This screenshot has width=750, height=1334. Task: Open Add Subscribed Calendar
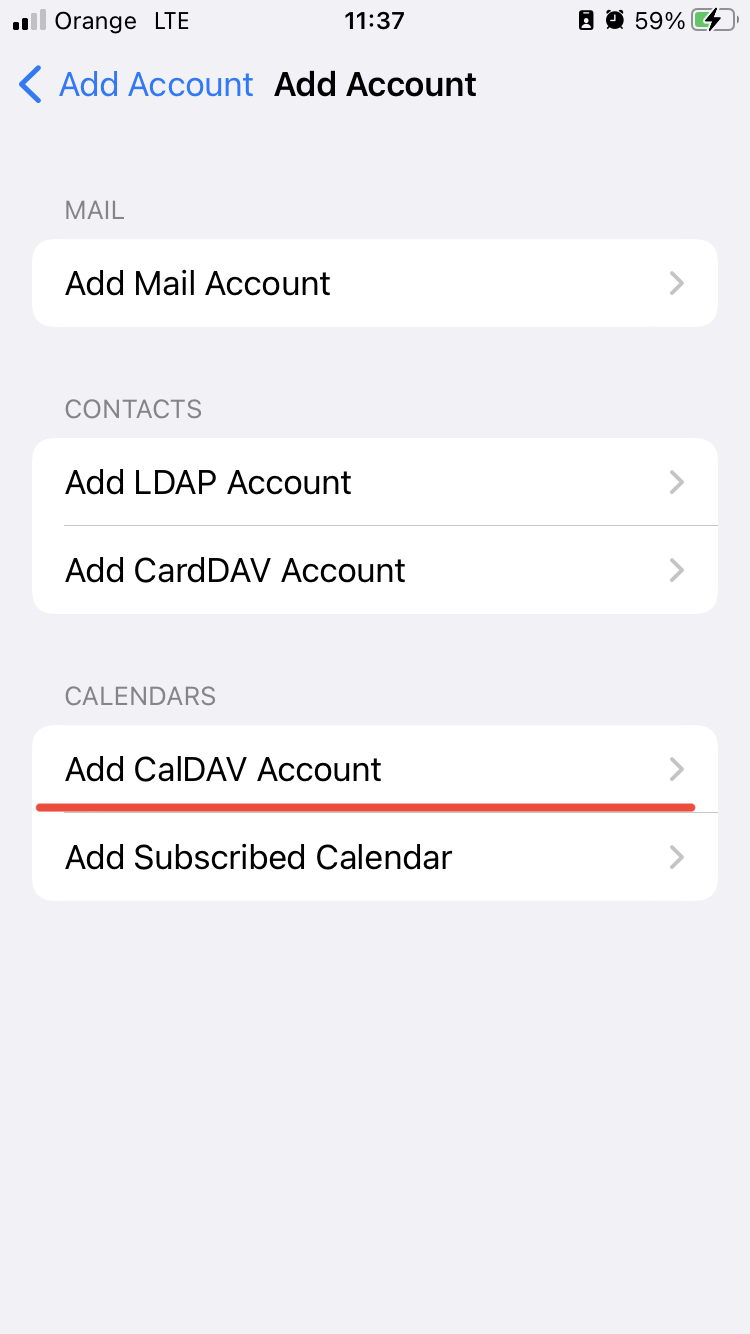coord(374,857)
